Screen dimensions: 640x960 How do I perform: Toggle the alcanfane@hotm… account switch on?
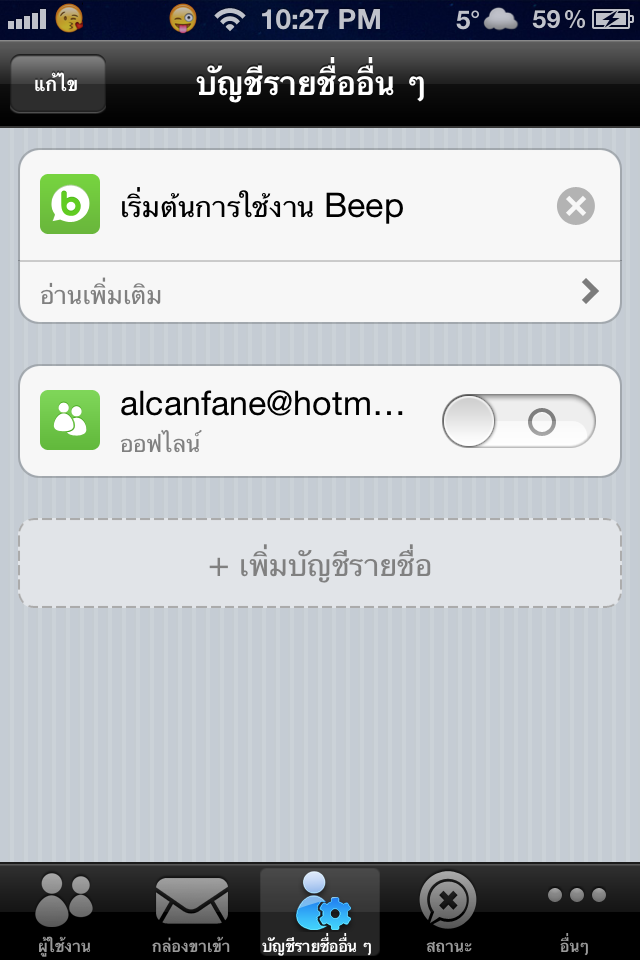click(x=518, y=421)
